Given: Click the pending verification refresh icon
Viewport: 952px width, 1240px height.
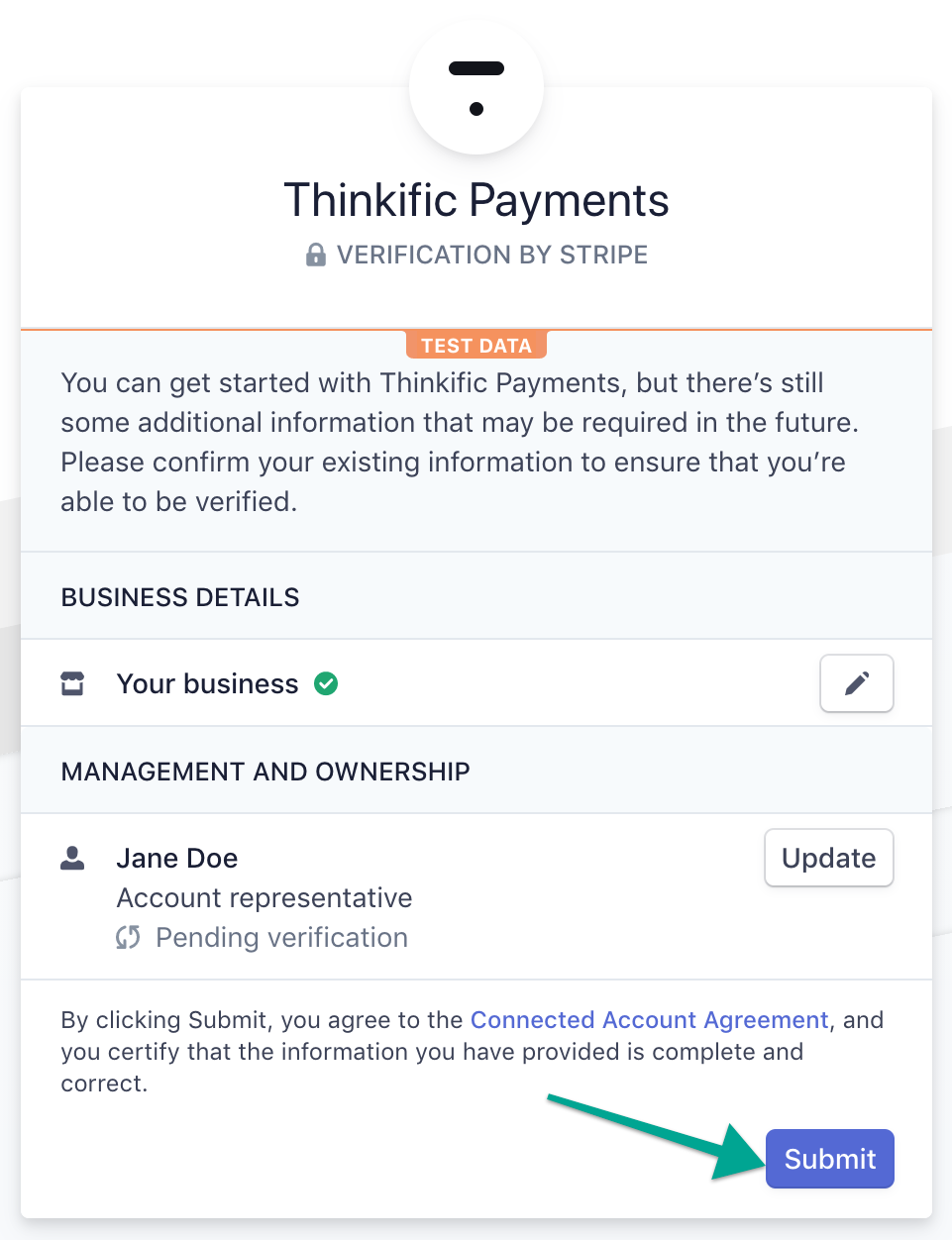Looking at the screenshot, I should coord(129,937).
